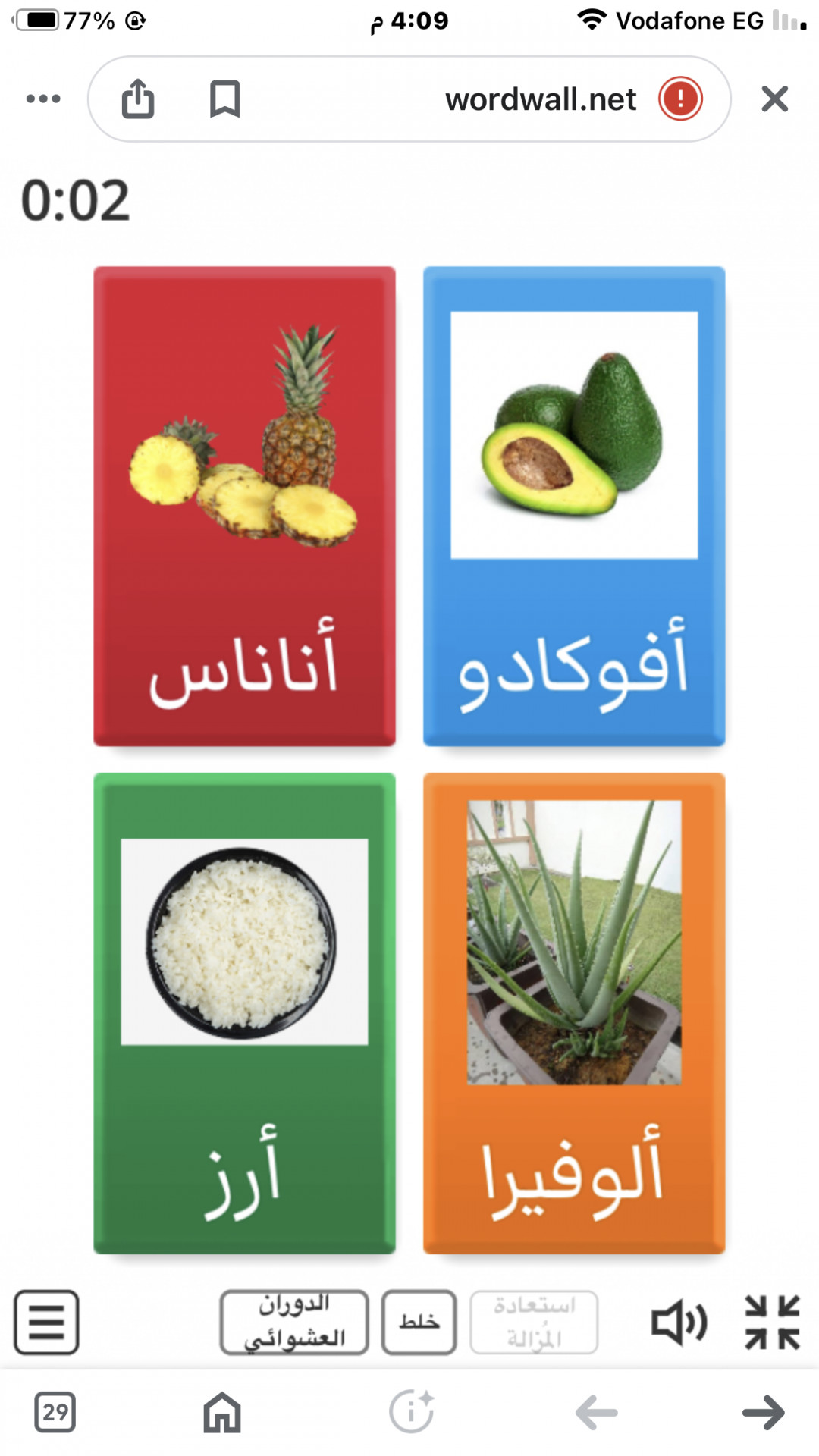Image resolution: width=819 pixels, height=1456 pixels.
Task: Select the avocado card أفوكادو
Action: (574, 506)
